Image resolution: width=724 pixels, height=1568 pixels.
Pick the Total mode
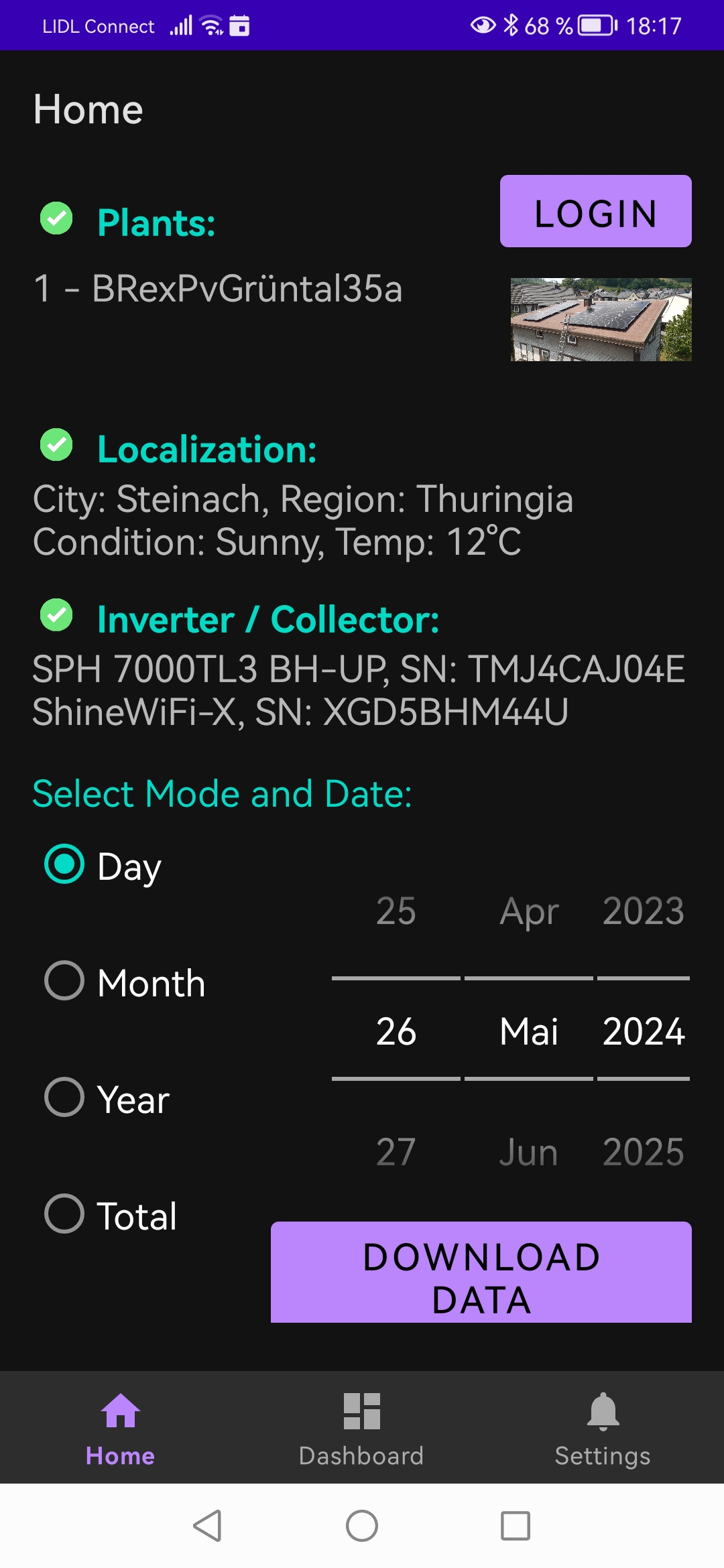click(64, 1214)
